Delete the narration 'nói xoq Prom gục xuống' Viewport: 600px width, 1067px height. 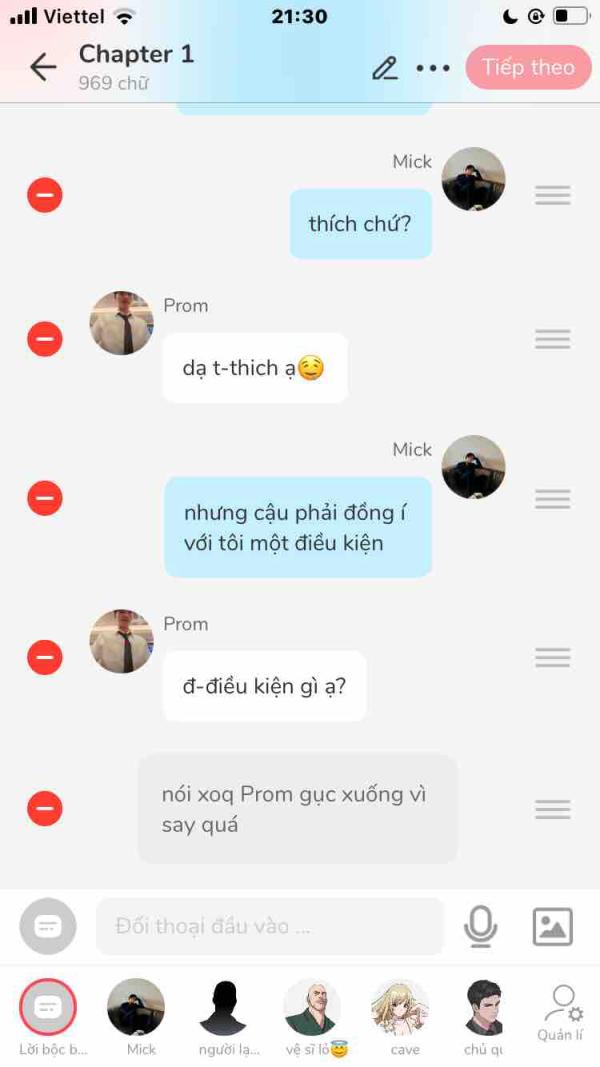click(x=45, y=808)
